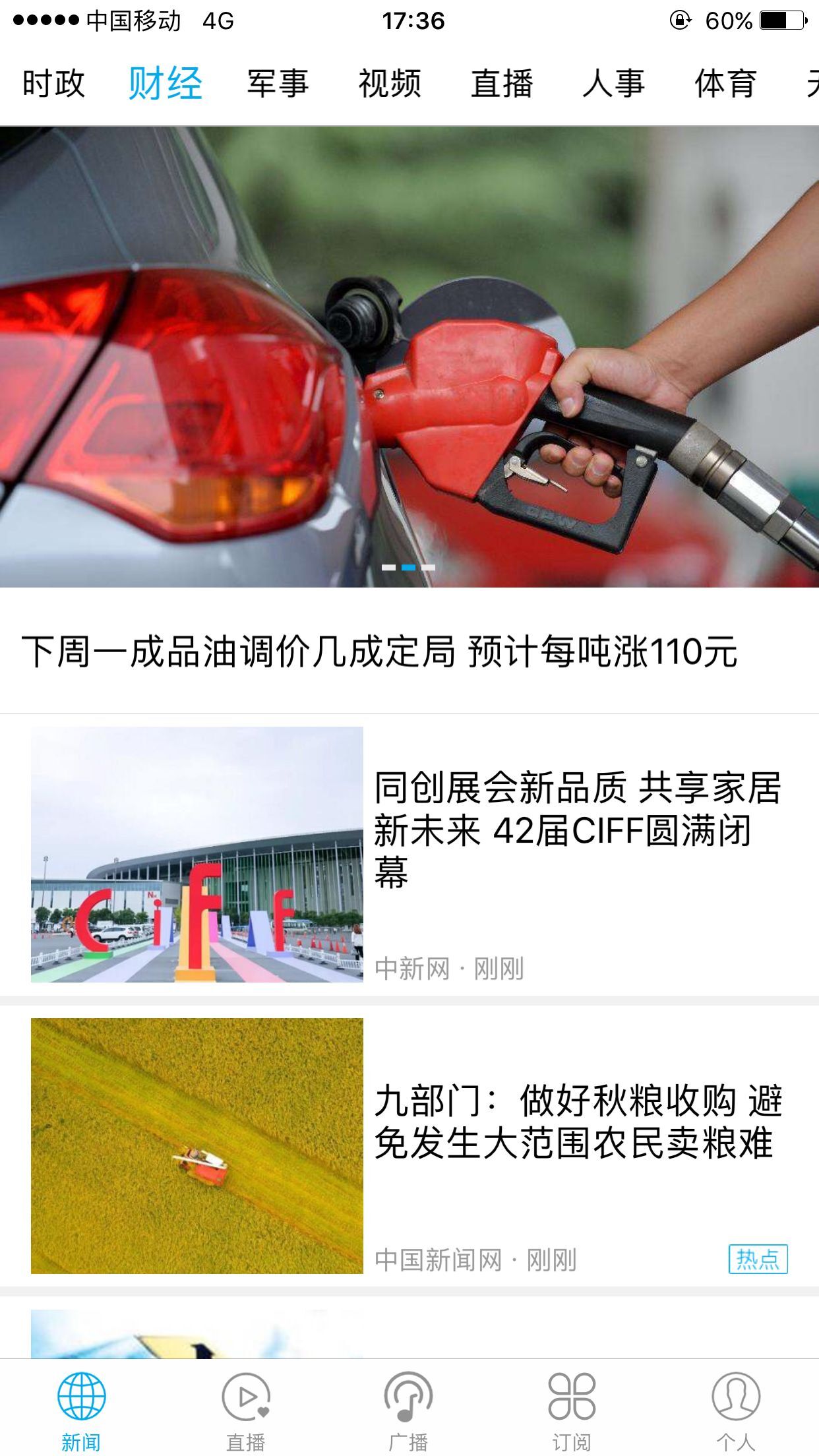819x1456 pixels.
Task: Open the 42届CIFF圆满闭幕 article
Action: pyautogui.click(x=409, y=855)
